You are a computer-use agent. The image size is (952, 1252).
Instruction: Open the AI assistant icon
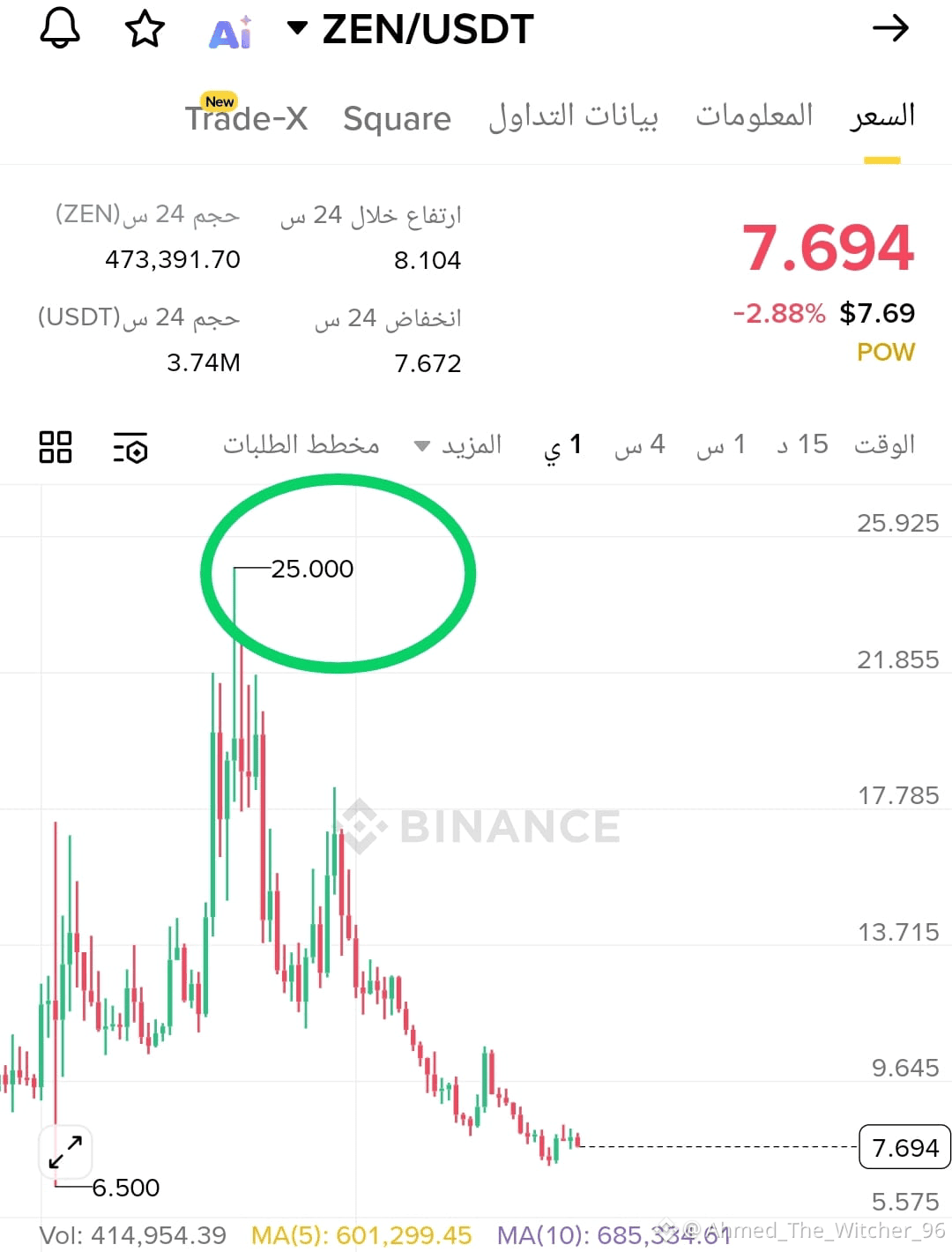(x=231, y=33)
